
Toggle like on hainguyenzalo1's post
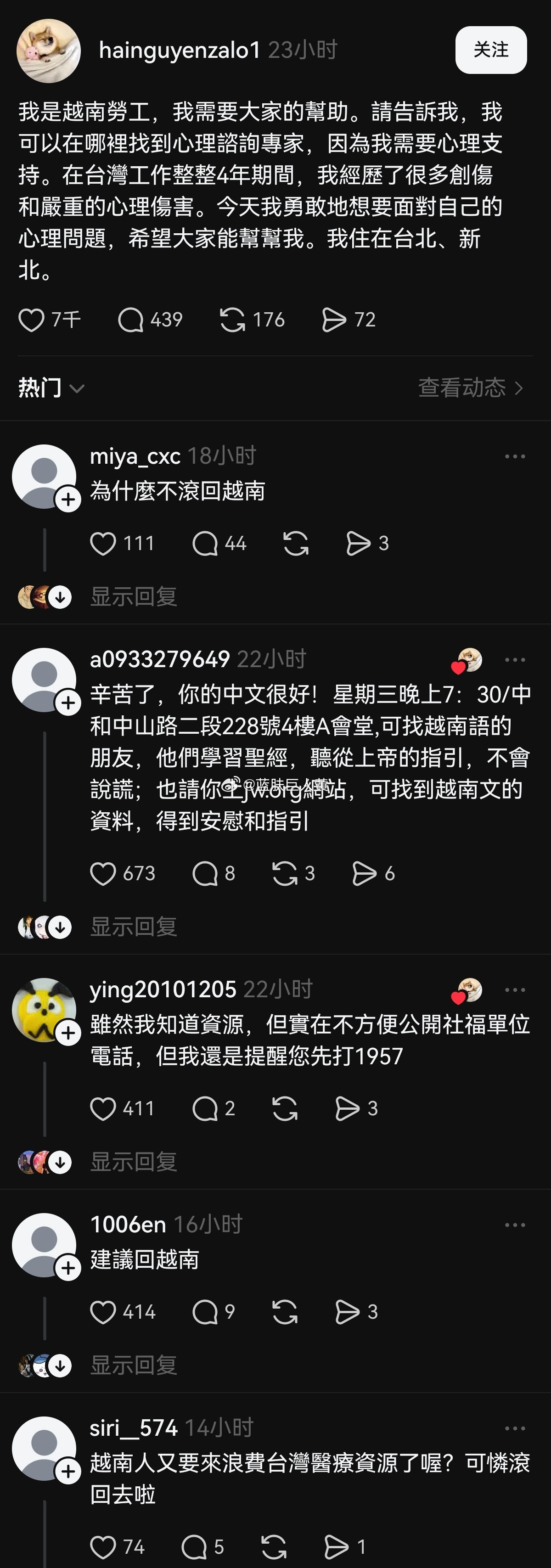[32, 318]
